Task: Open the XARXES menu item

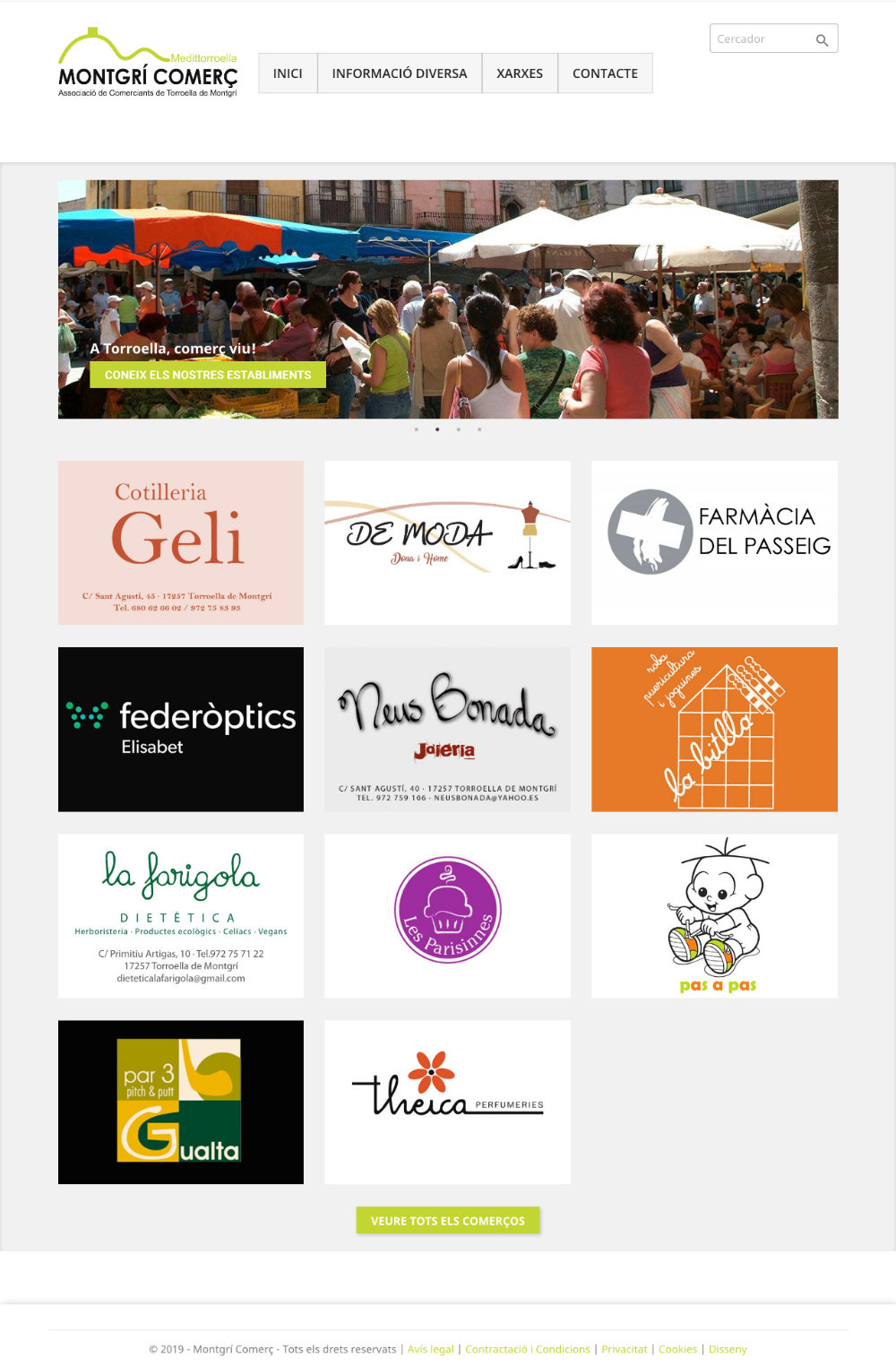Action: coord(520,74)
